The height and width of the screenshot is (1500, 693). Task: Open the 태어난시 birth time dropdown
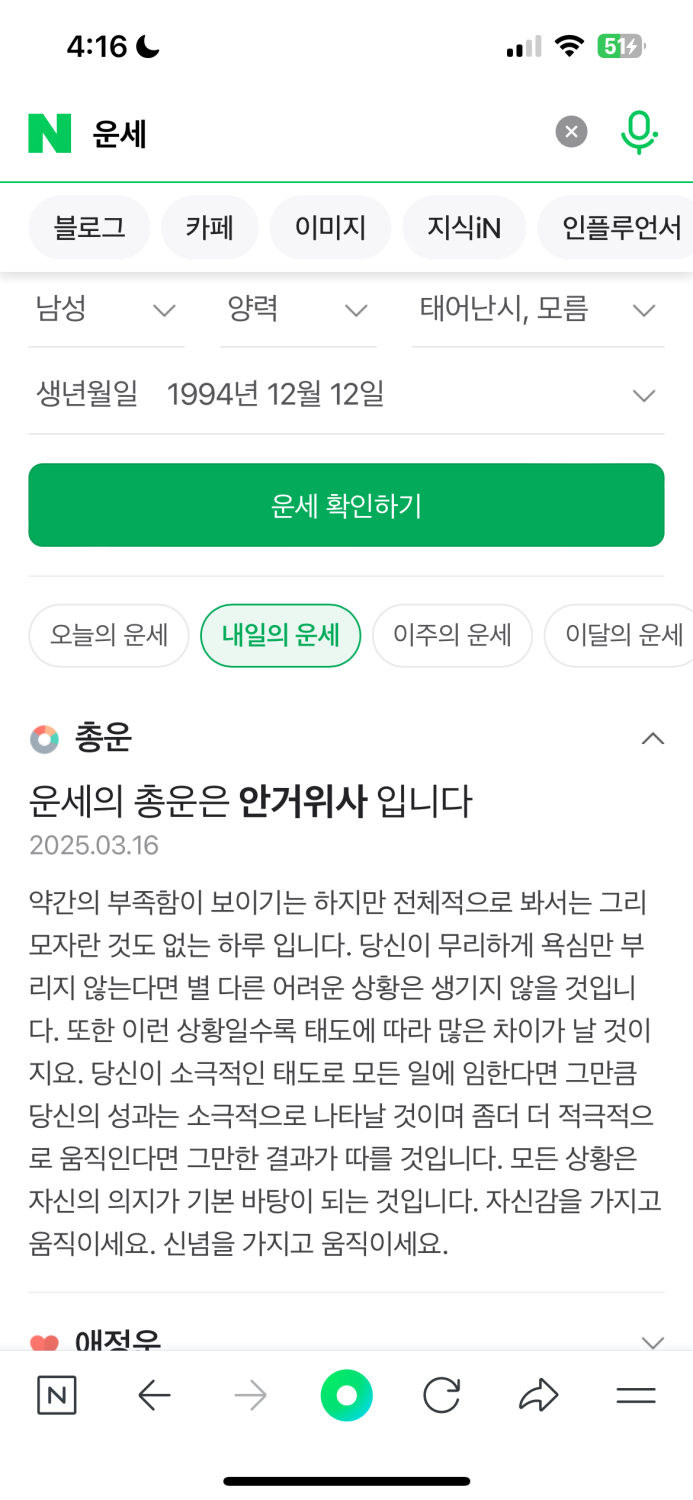(x=537, y=310)
